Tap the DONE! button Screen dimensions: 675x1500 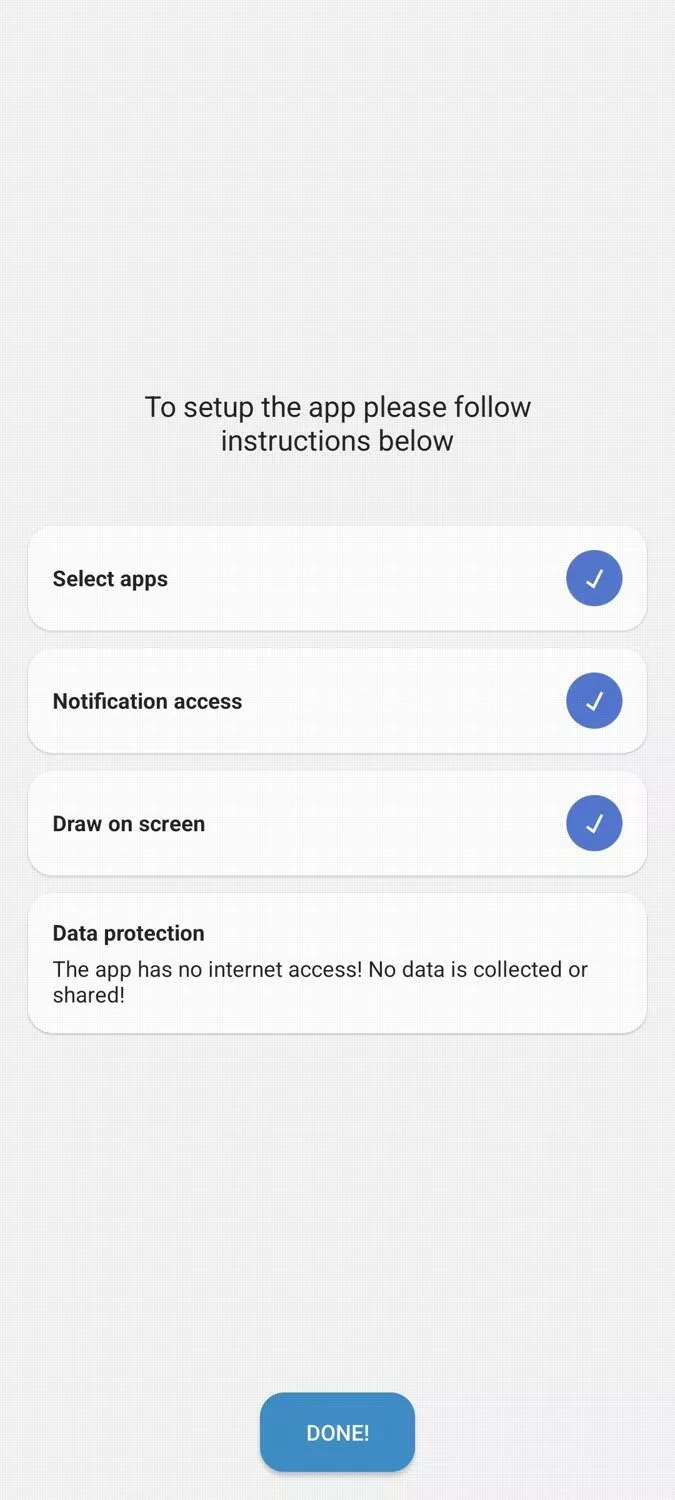(x=337, y=1432)
